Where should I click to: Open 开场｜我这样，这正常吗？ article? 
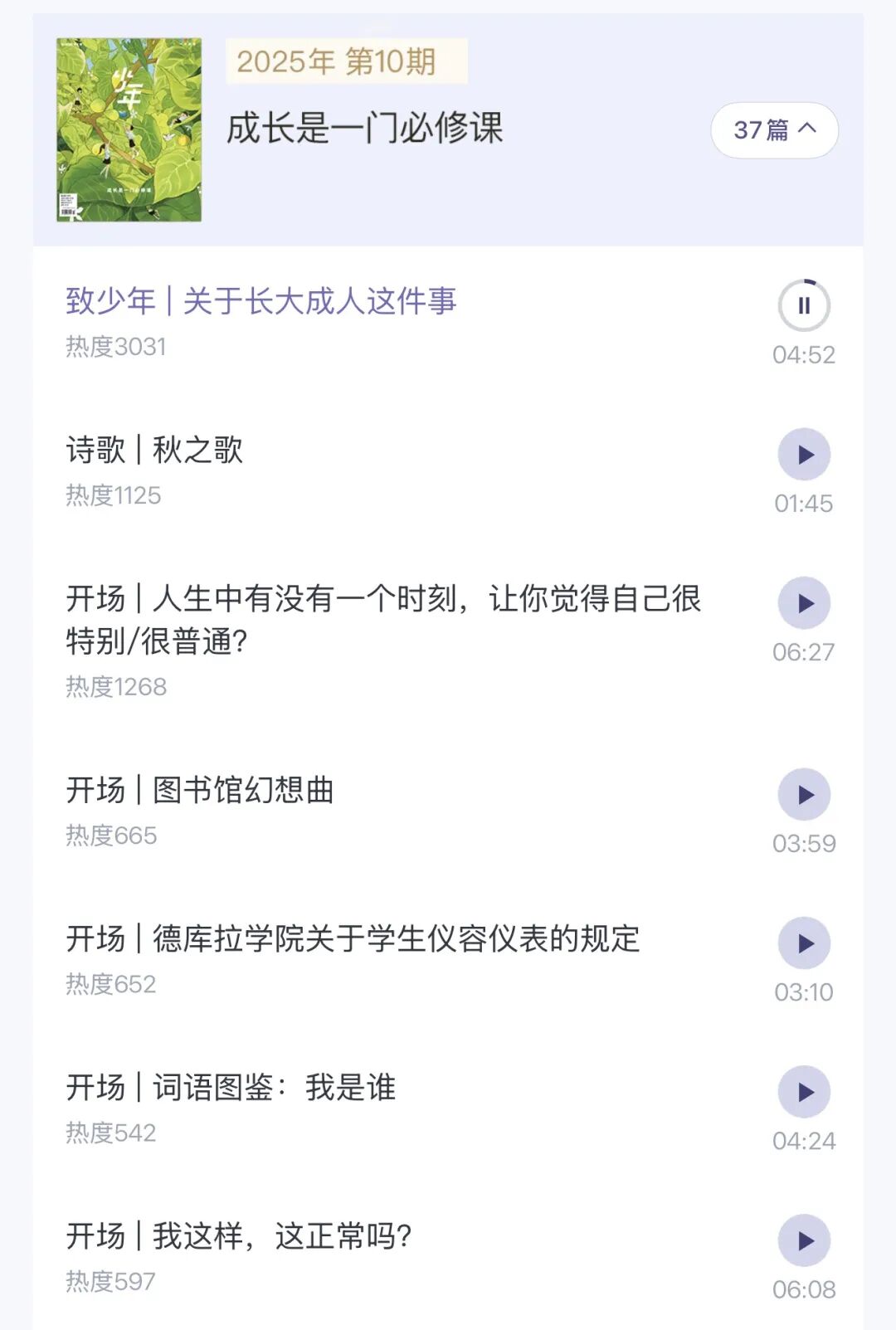click(x=239, y=1236)
